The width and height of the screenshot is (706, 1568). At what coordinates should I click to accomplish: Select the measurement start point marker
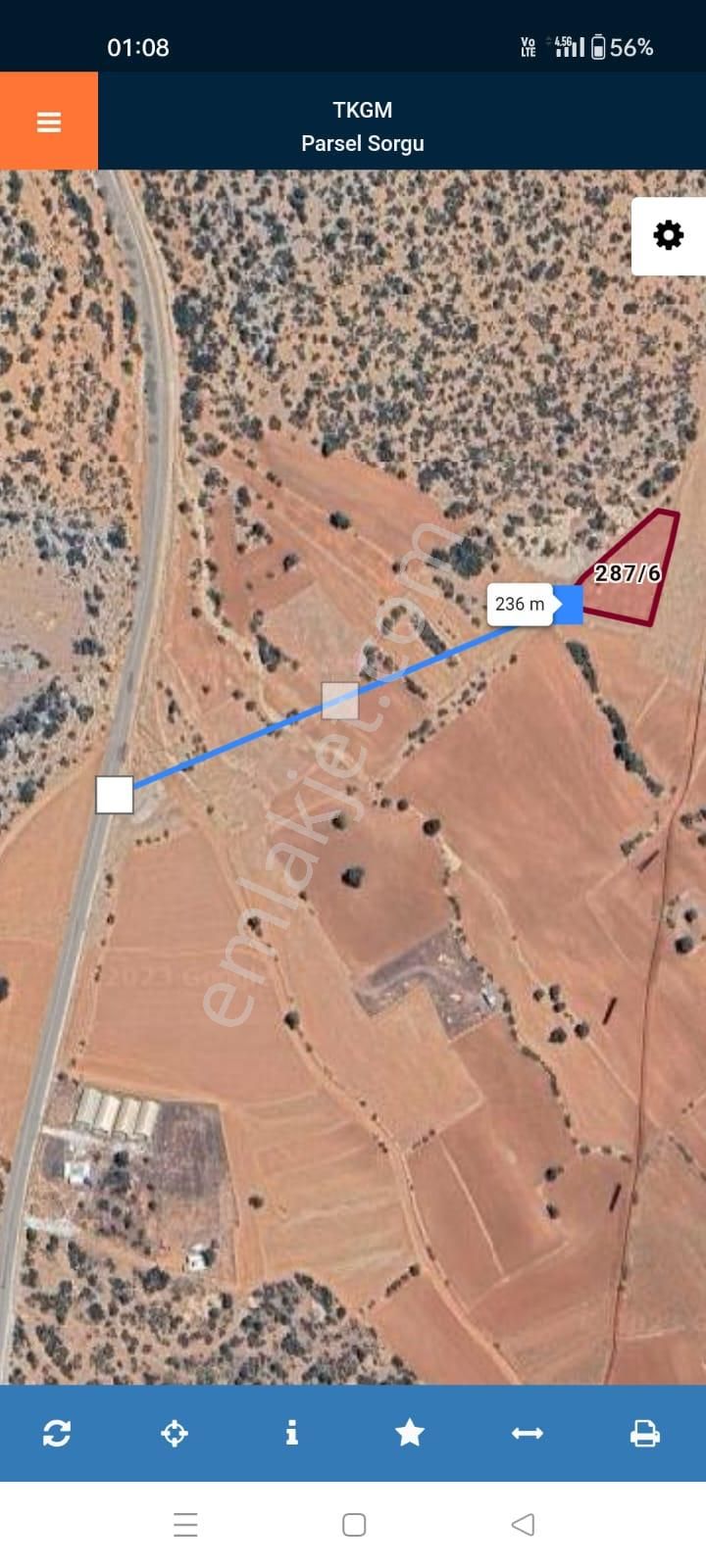(115, 796)
